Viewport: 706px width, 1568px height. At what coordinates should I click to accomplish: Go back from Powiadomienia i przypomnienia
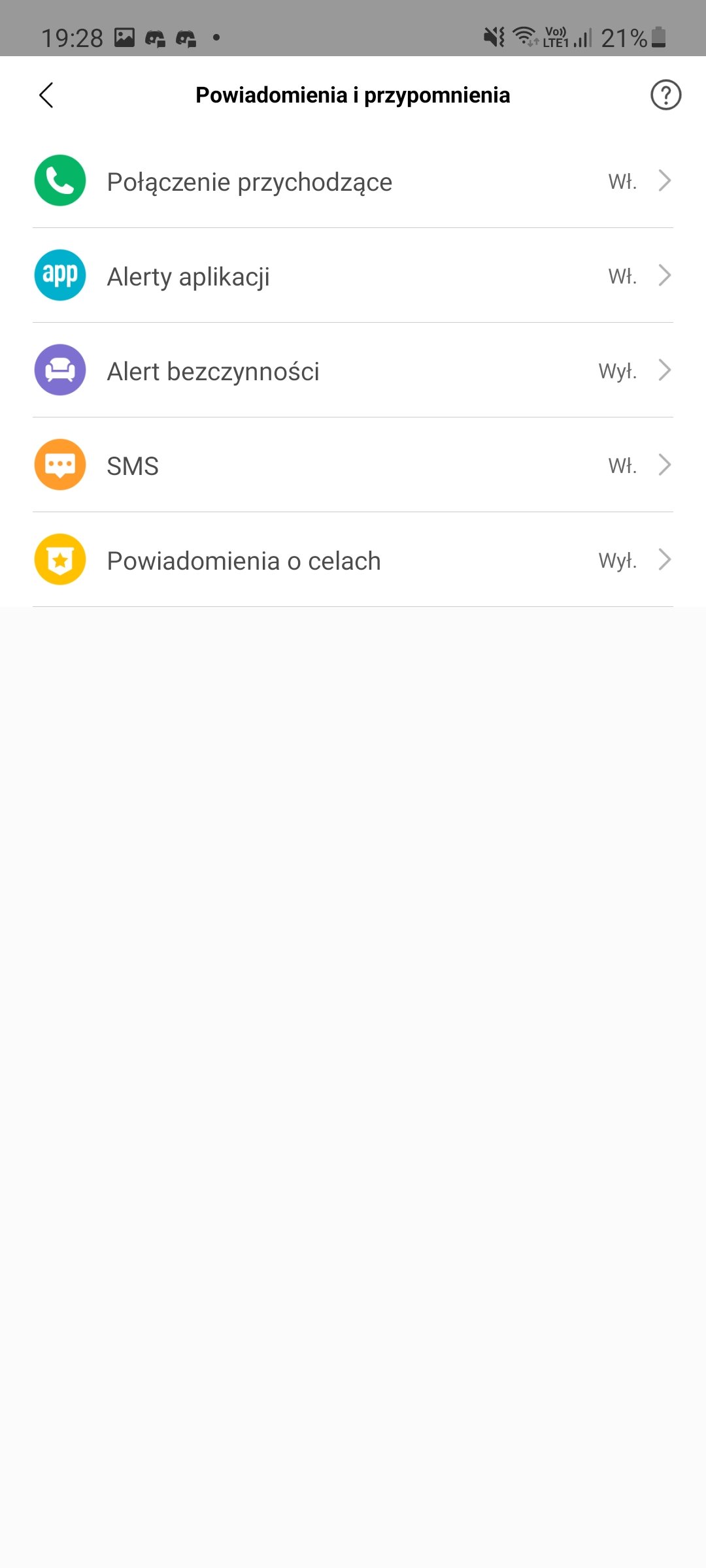pos(46,95)
